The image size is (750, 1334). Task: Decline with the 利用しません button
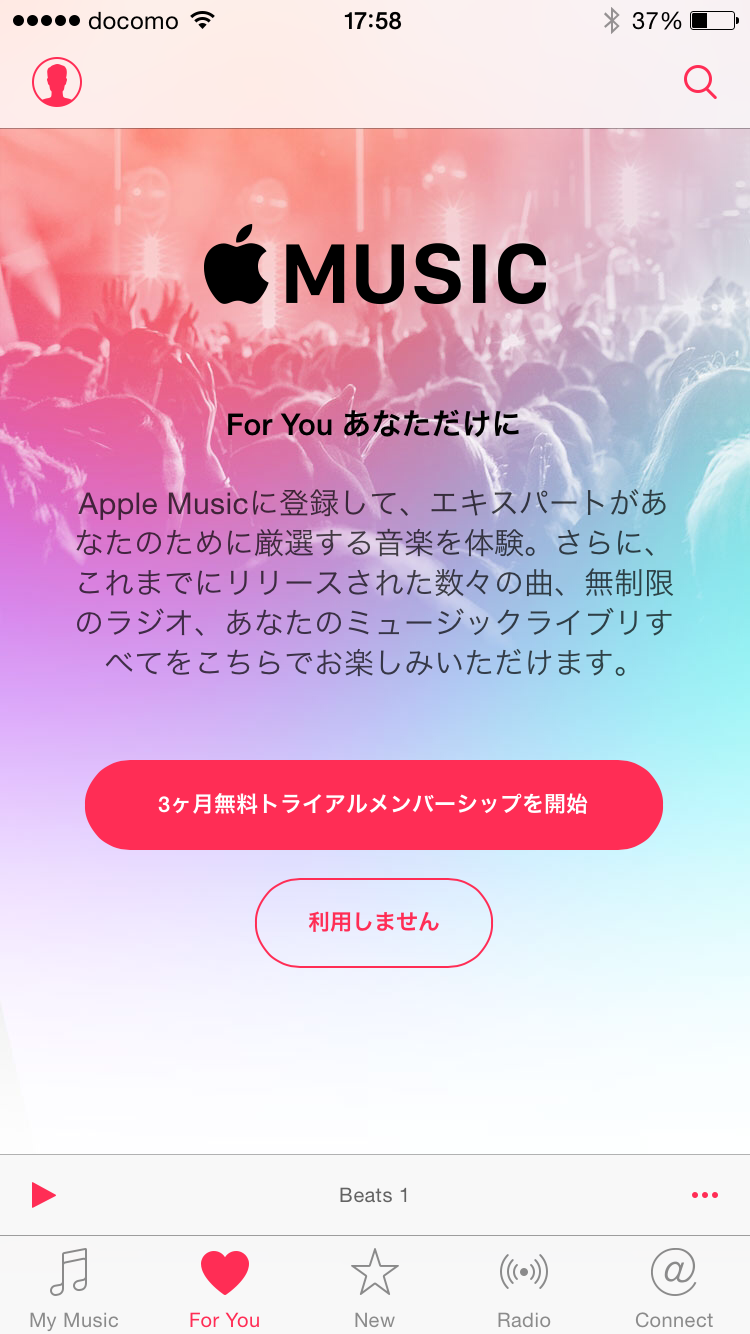pos(374,922)
